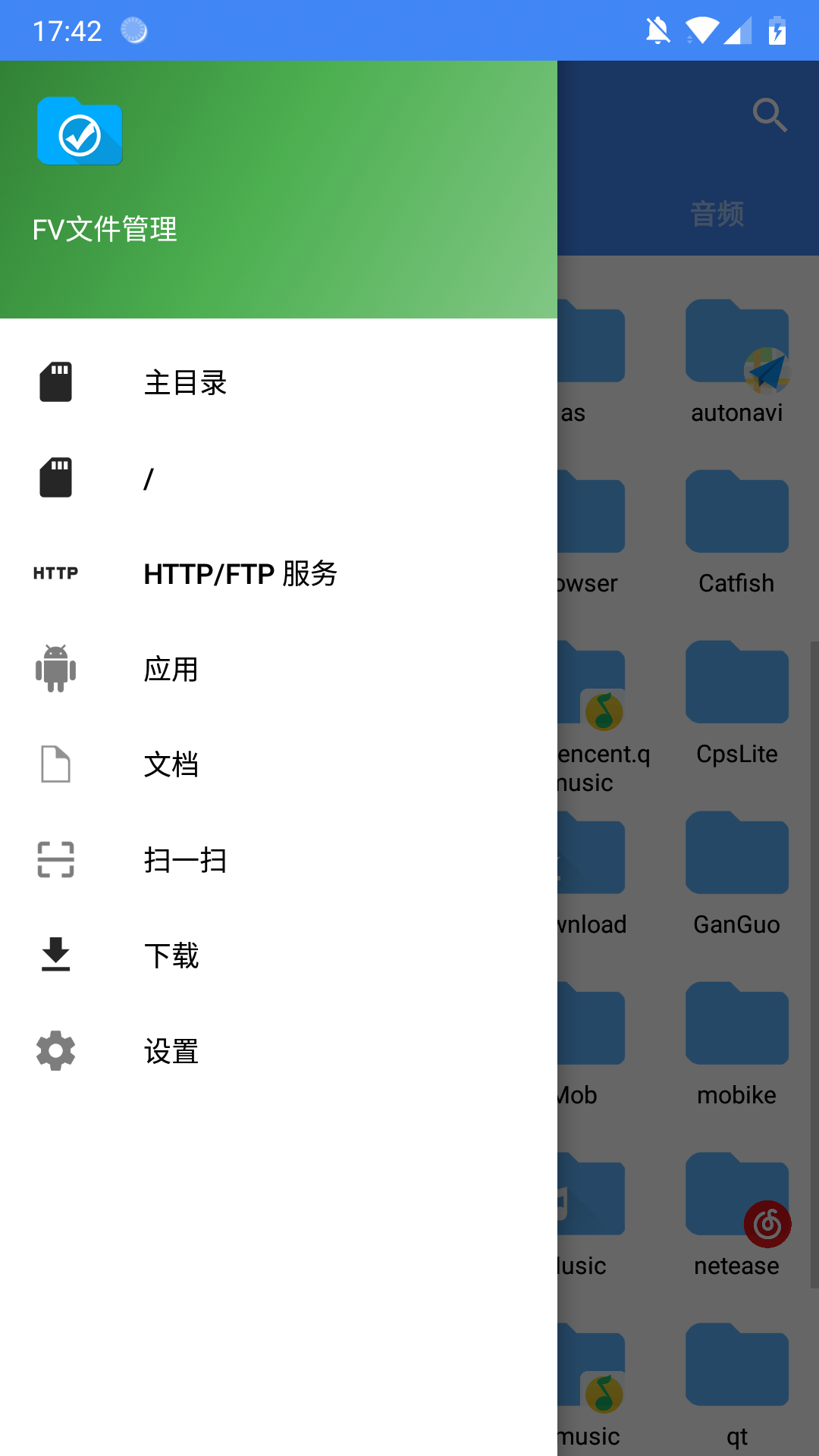This screenshot has width=819, height=1456.
Task: Click the FV file manager app logo
Action: [x=80, y=133]
